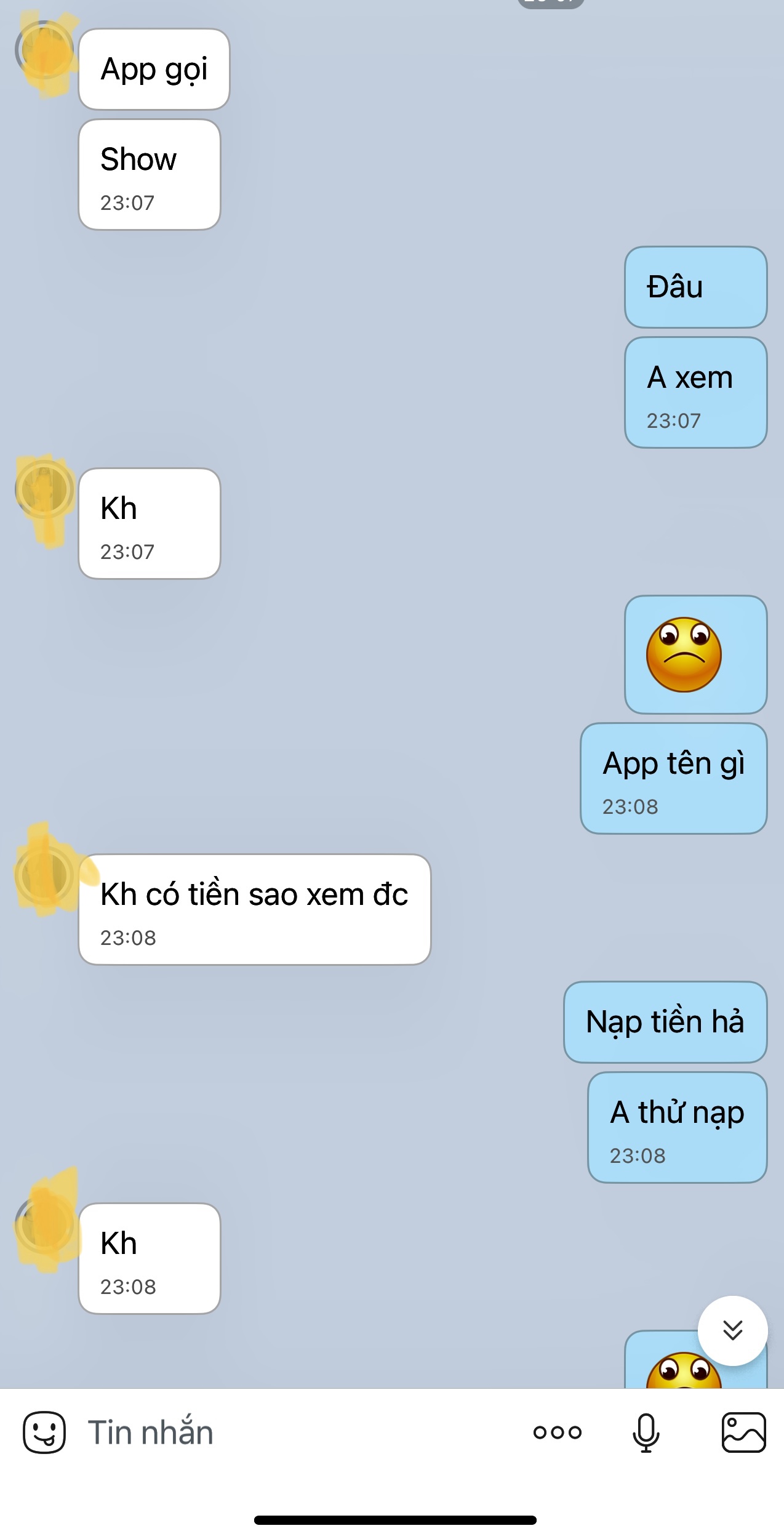Open the sticker and emoji picker
The width and height of the screenshot is (784, 1539).
point(44,1433)
